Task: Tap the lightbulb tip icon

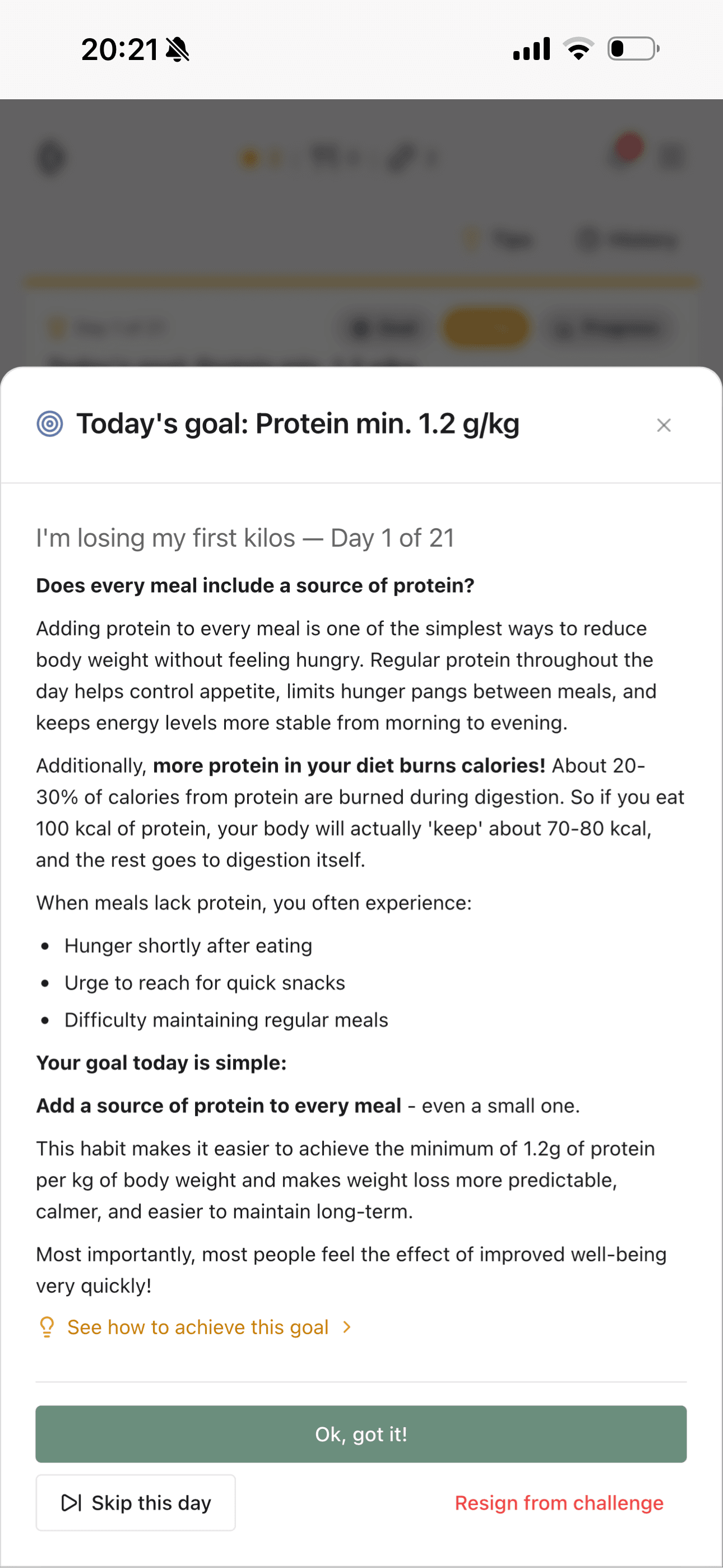Action: (x=47, y=1327)
